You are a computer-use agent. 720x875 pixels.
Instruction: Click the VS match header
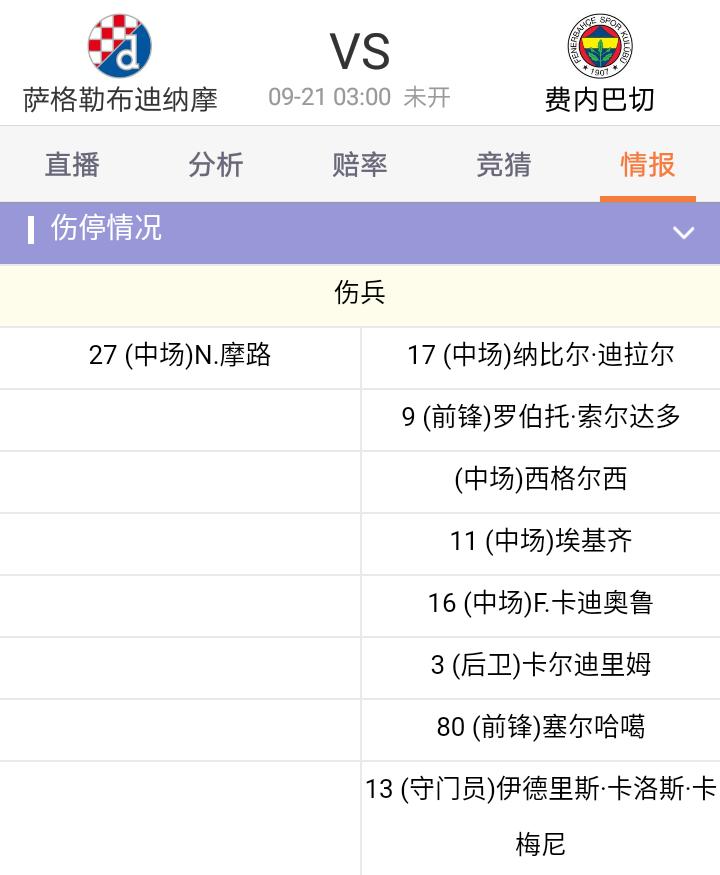pyautogui.click(x=357, y=50)
